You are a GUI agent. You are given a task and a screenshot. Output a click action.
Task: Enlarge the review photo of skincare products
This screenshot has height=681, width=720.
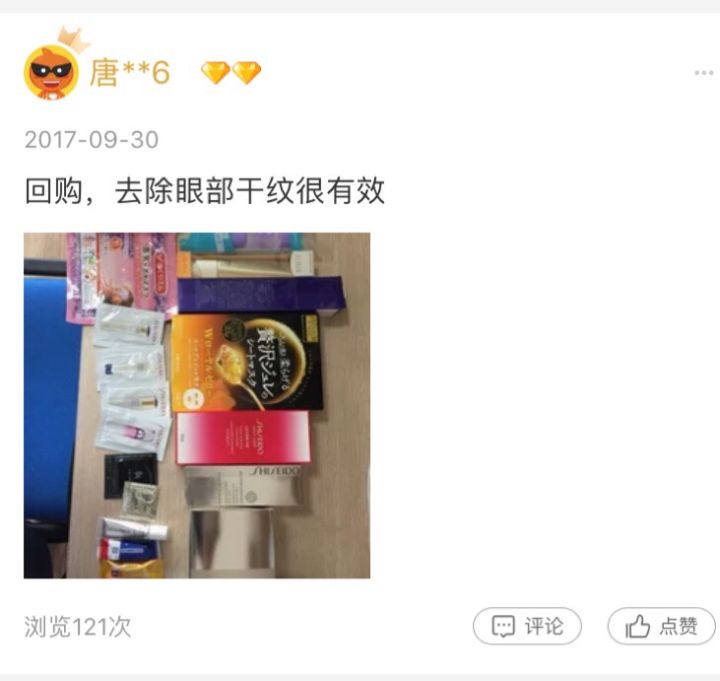pos(197,405)
